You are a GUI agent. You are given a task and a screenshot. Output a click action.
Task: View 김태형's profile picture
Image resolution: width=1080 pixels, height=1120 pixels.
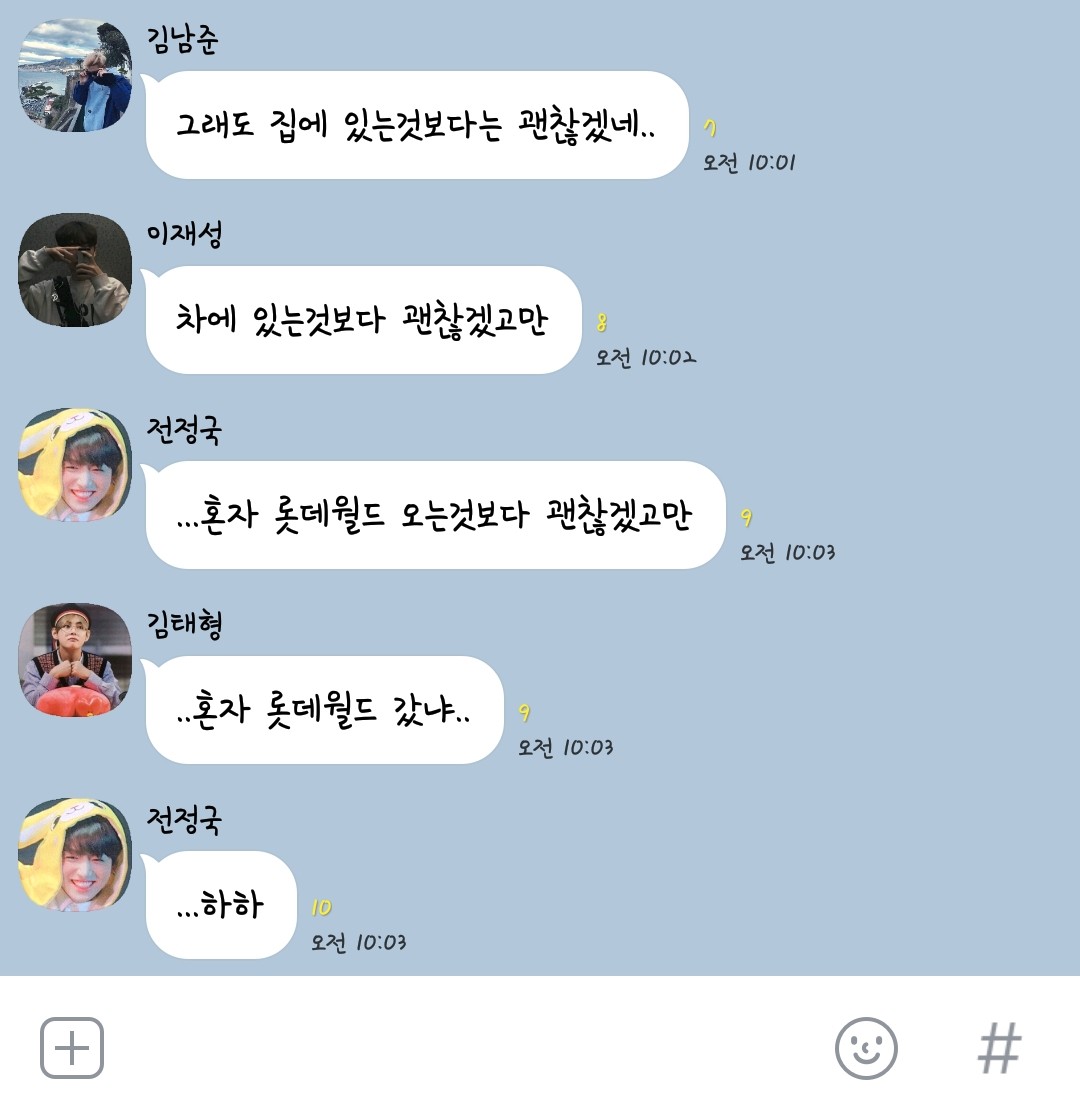tap(75, 660)
